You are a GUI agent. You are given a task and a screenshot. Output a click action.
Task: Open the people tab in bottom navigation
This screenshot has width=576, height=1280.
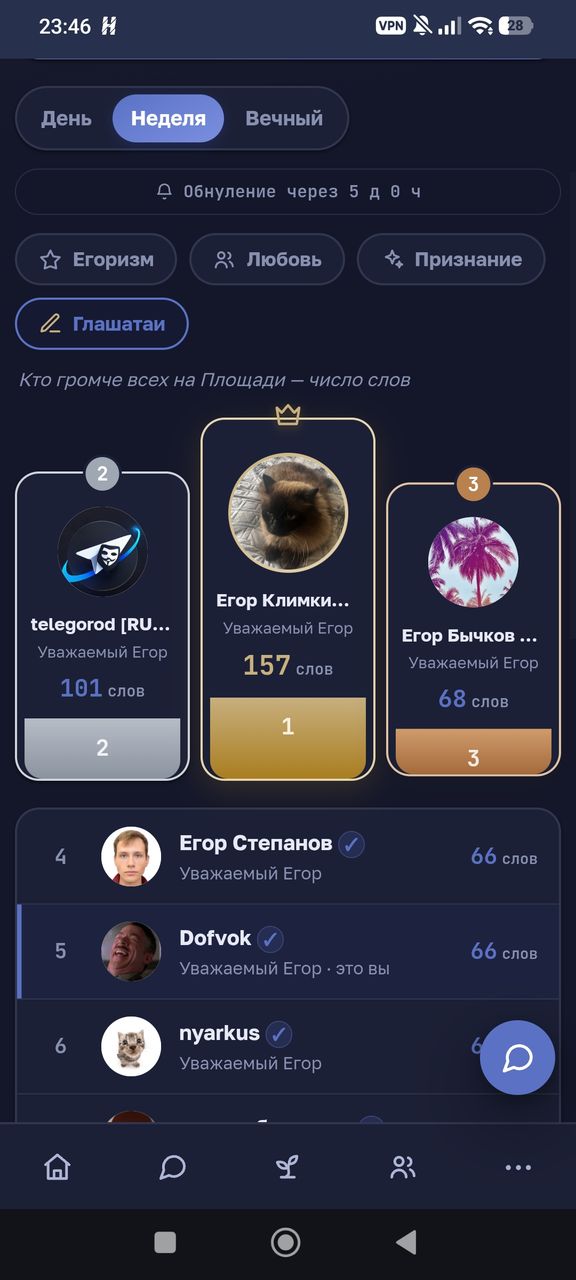coord(403,1167)
